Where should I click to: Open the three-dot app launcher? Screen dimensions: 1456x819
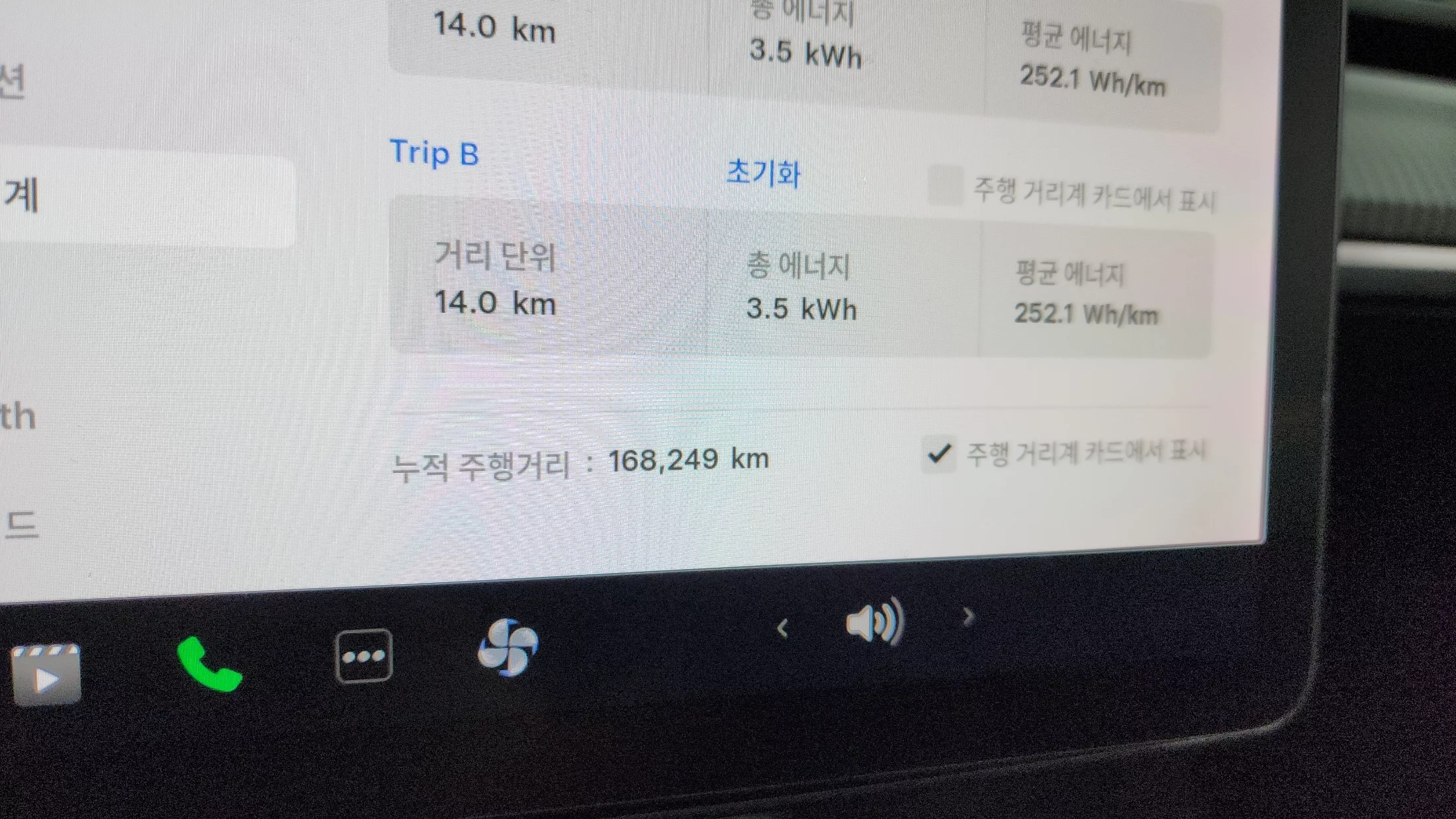(x=363, y=656)
